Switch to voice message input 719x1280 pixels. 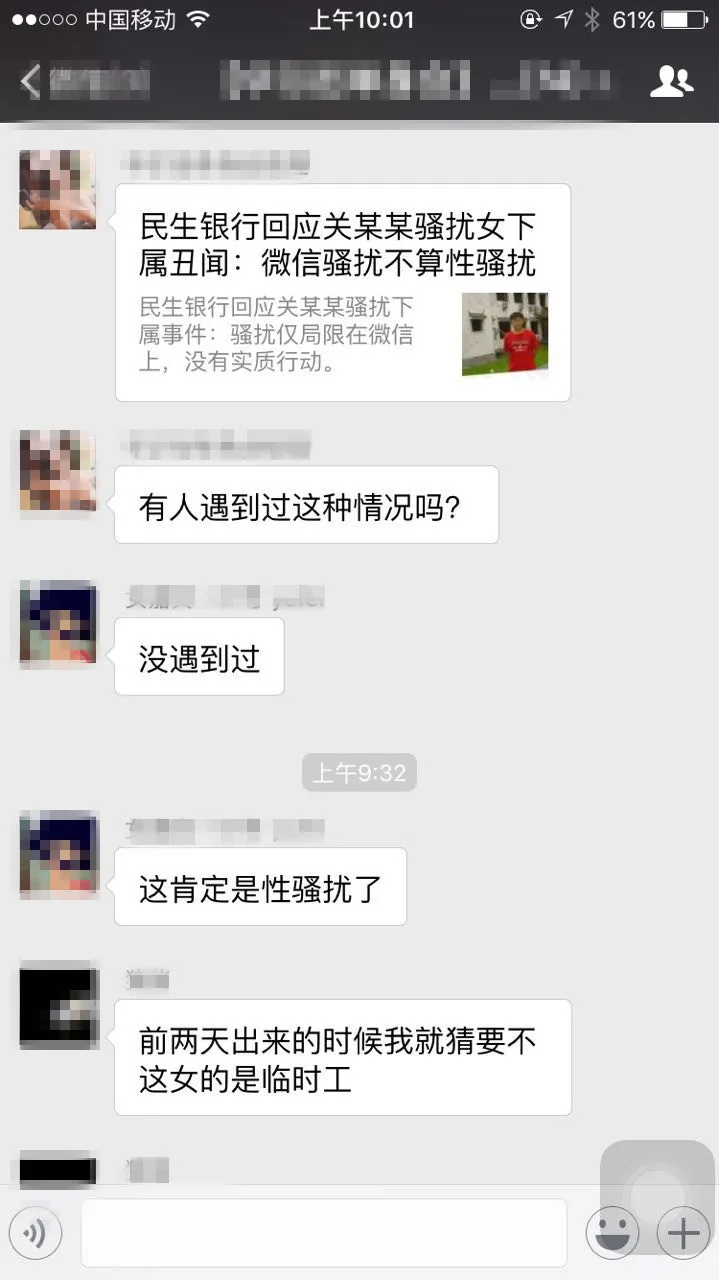click(x=36, y=1234)
